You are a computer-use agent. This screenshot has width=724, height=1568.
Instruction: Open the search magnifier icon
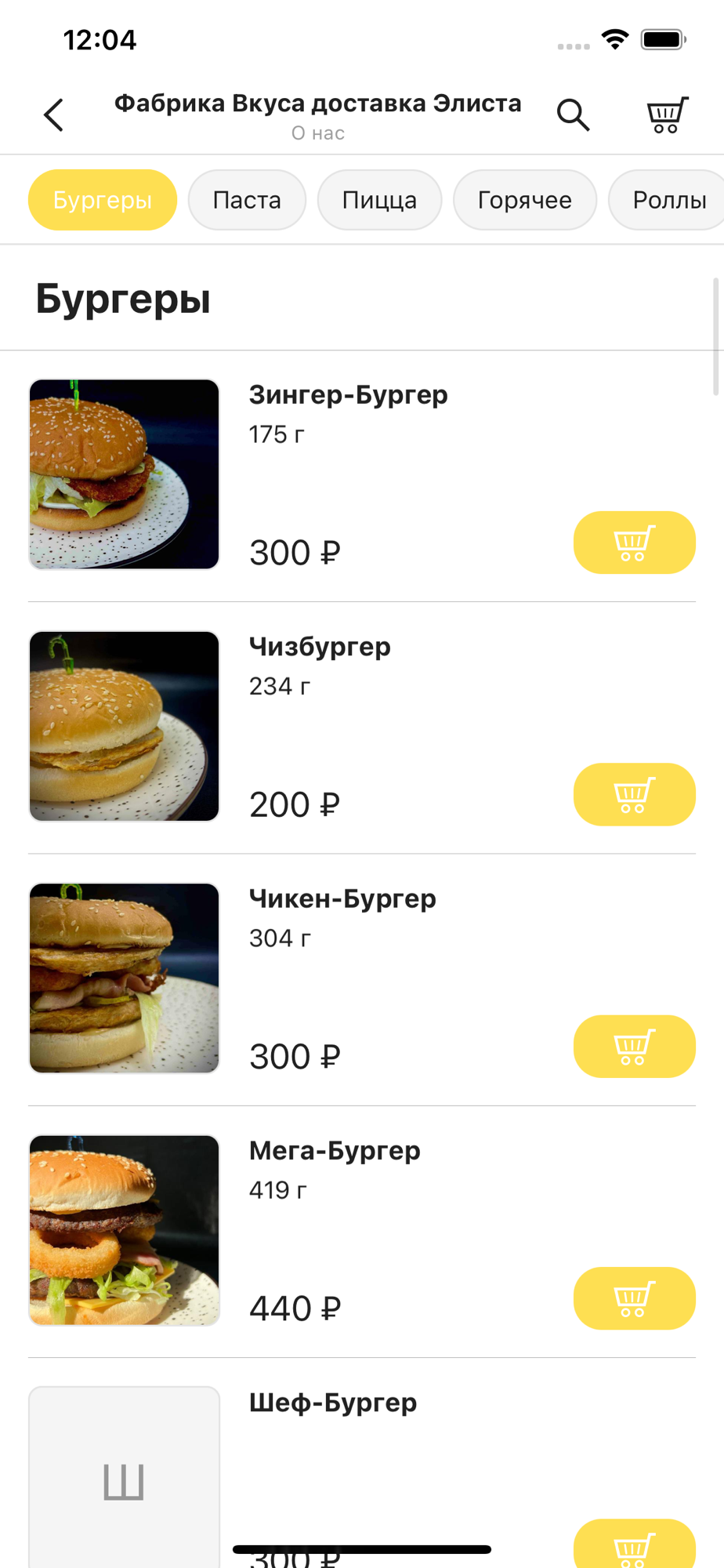[x=573, y=115]
